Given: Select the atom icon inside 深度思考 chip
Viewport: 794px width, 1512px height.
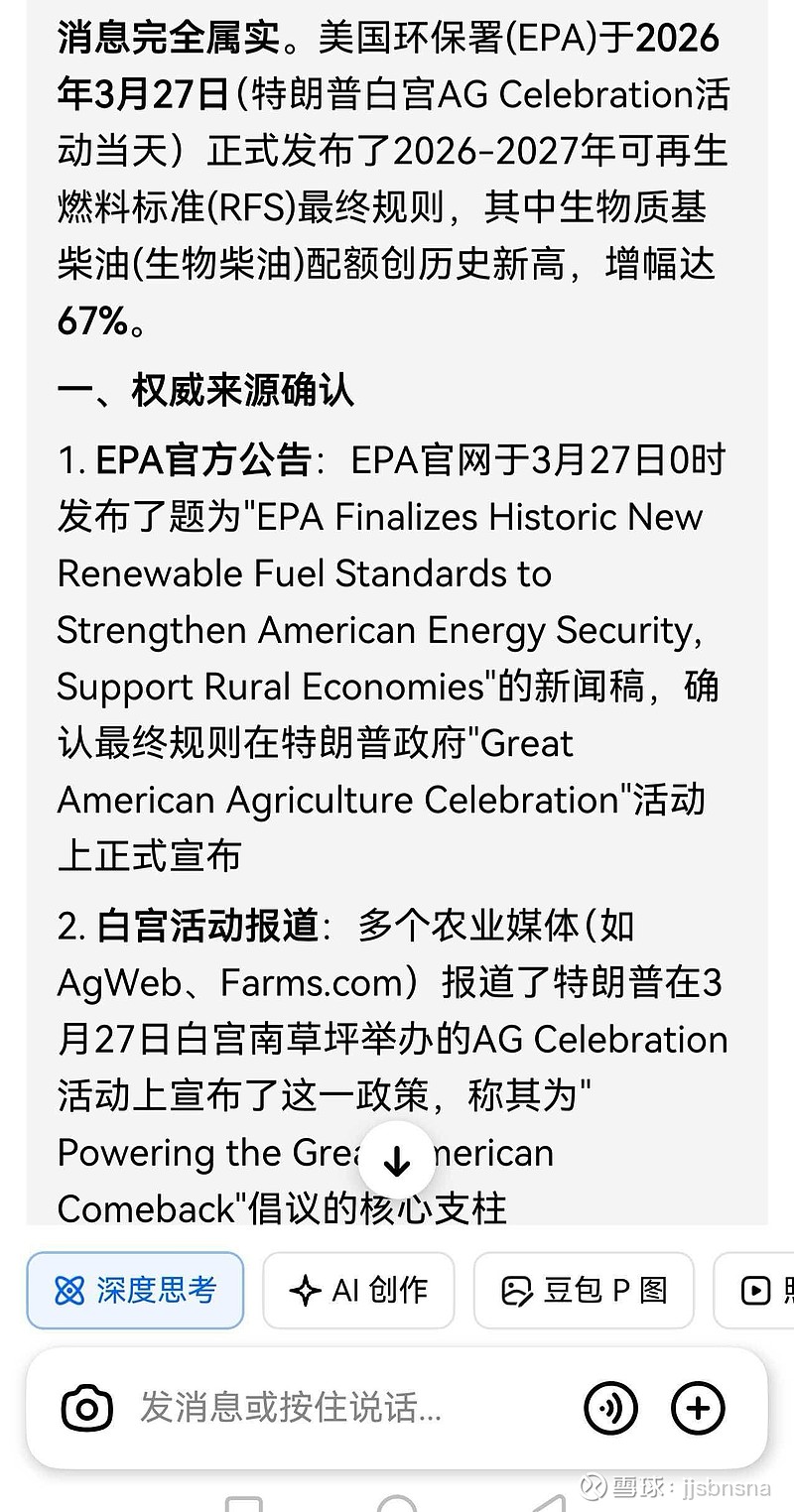Looking at the screenshot, I should click(69, 1290).
